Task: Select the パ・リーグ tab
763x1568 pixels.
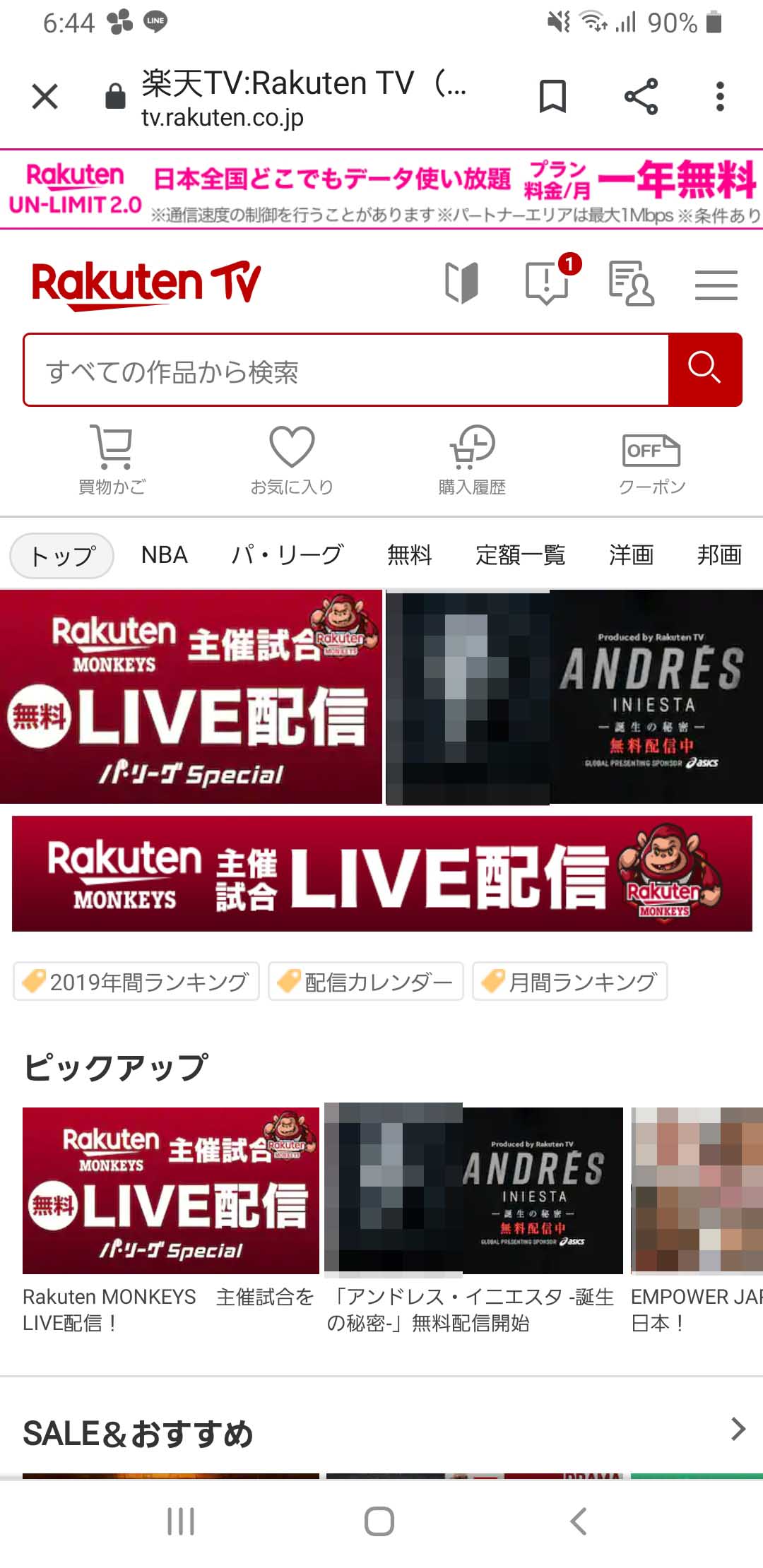Action: click(x=288, y=555)
